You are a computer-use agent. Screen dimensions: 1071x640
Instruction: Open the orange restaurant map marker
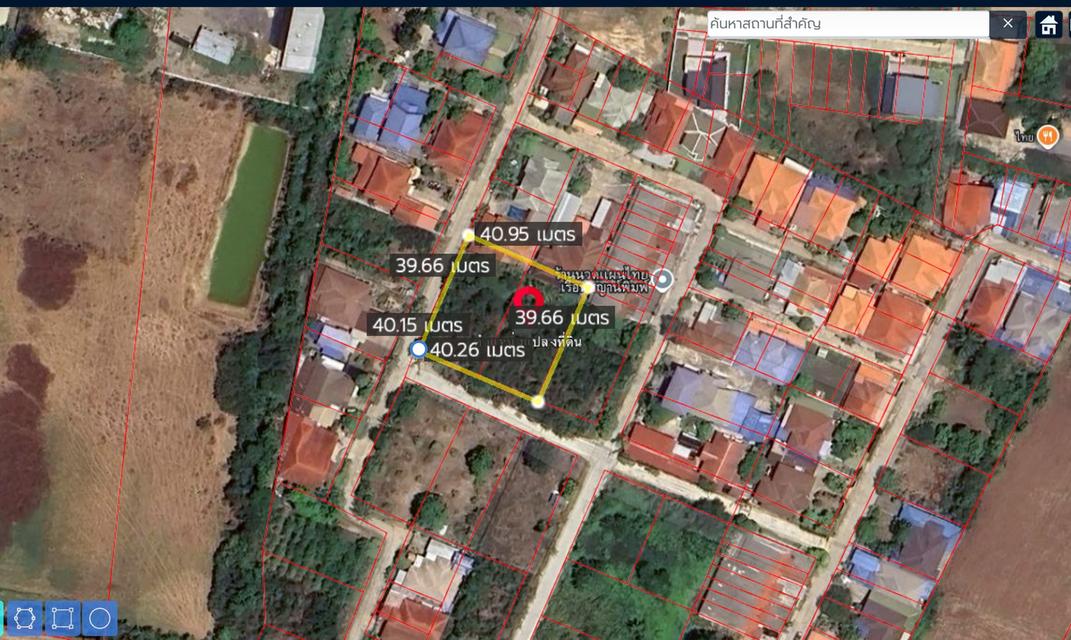(x=1047, y=135)
